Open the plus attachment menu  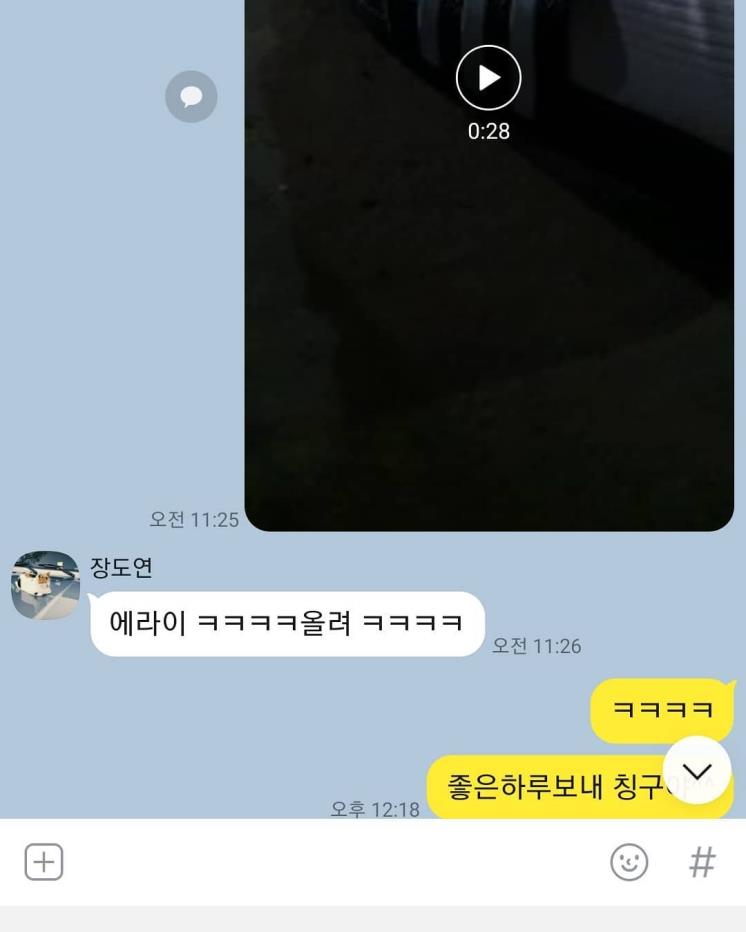[44, 862]
